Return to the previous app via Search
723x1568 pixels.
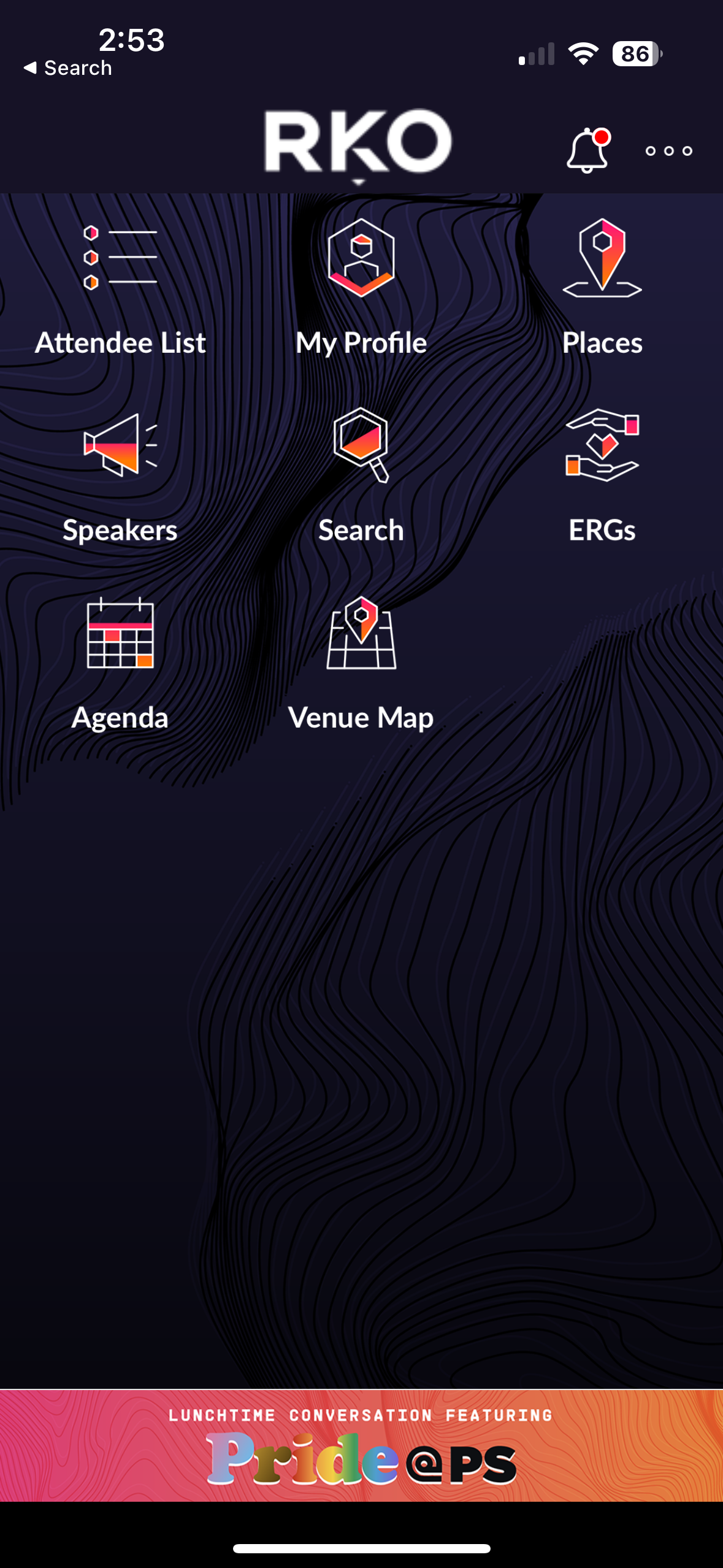click(67, 68)
